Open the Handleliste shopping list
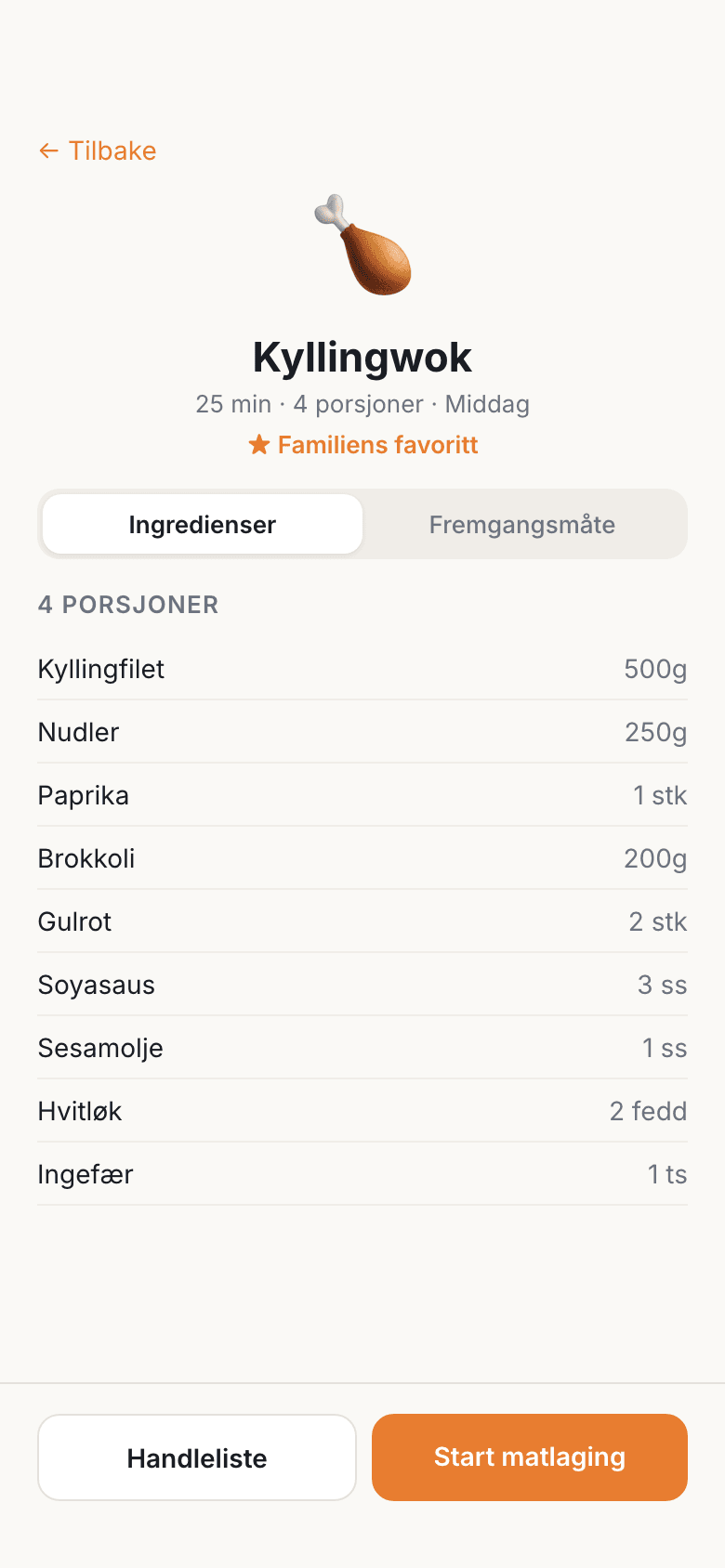Screen dimensions: 725x1568 [196, 1457]
